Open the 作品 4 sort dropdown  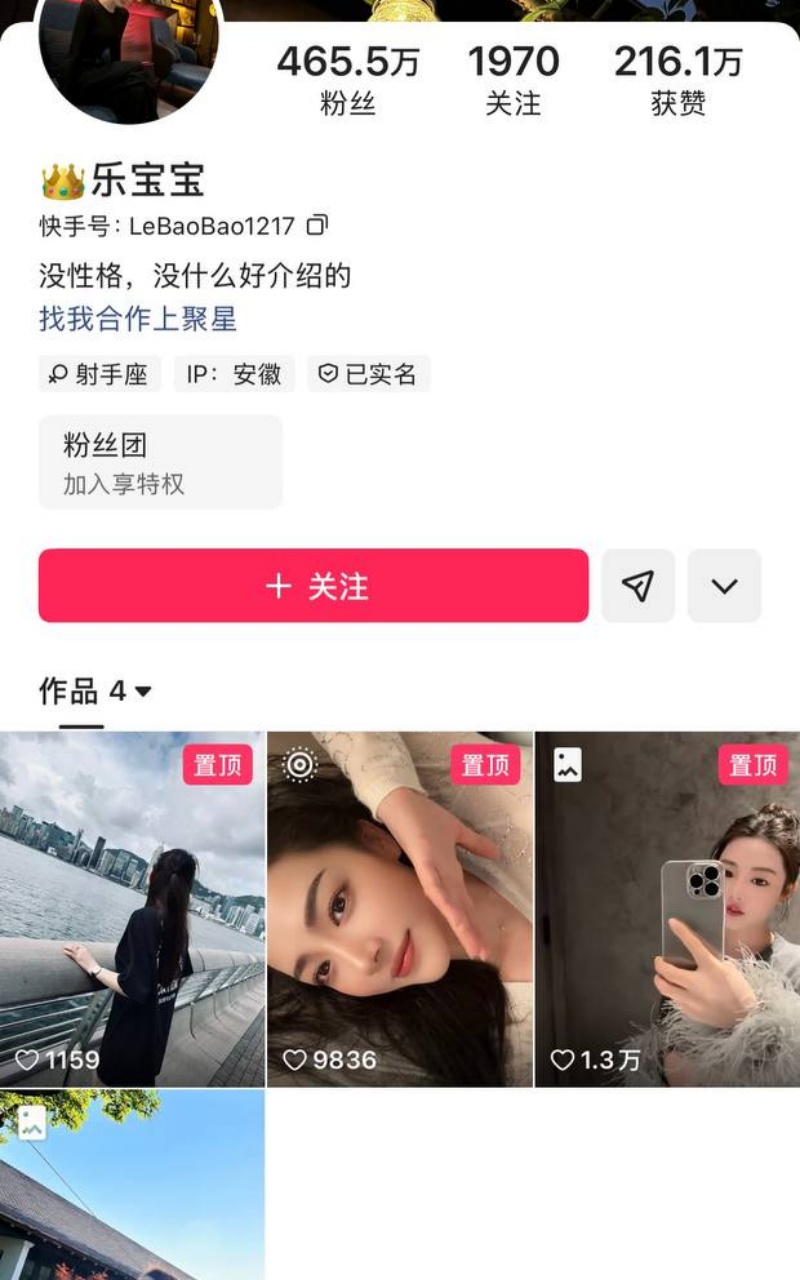[x=95, y=691]
